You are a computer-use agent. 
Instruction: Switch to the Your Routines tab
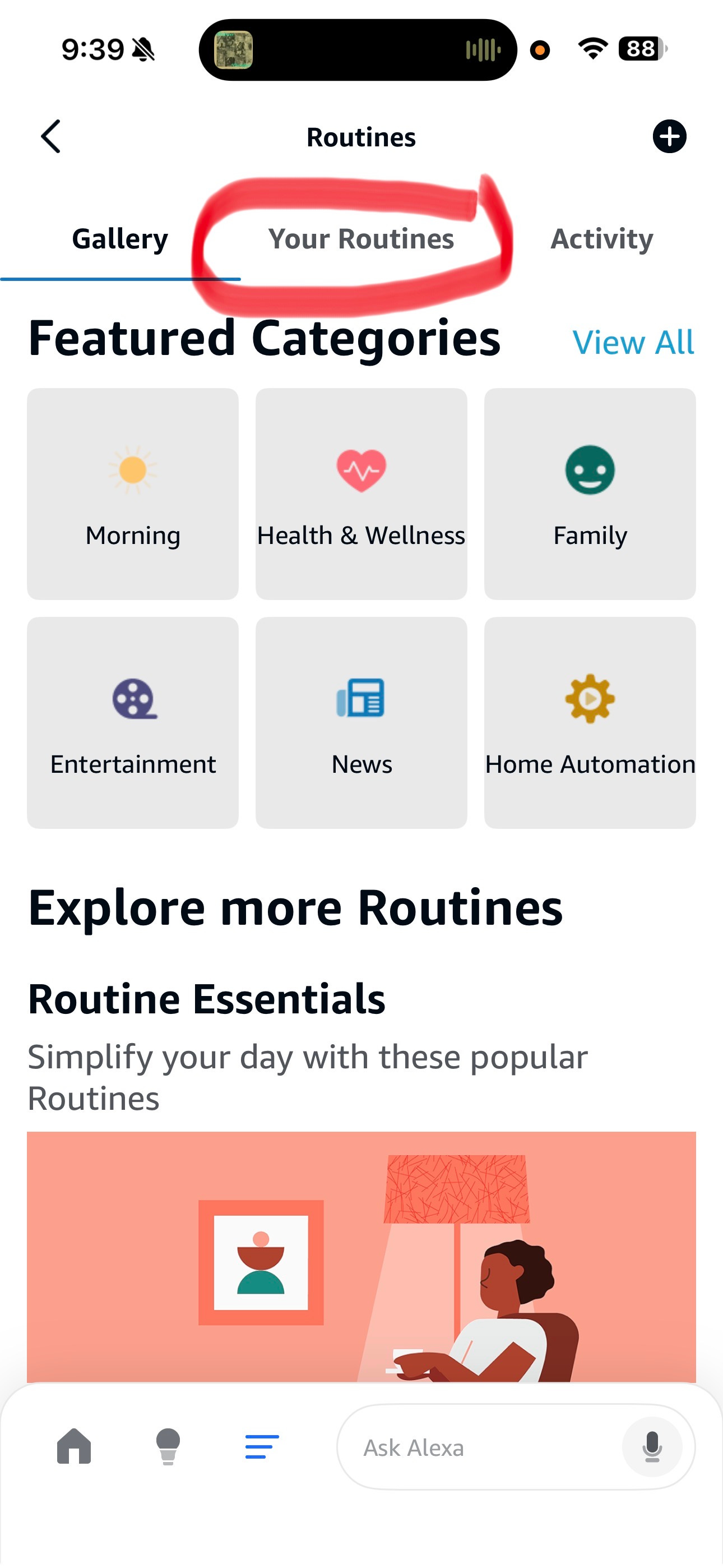pos(361,238)
